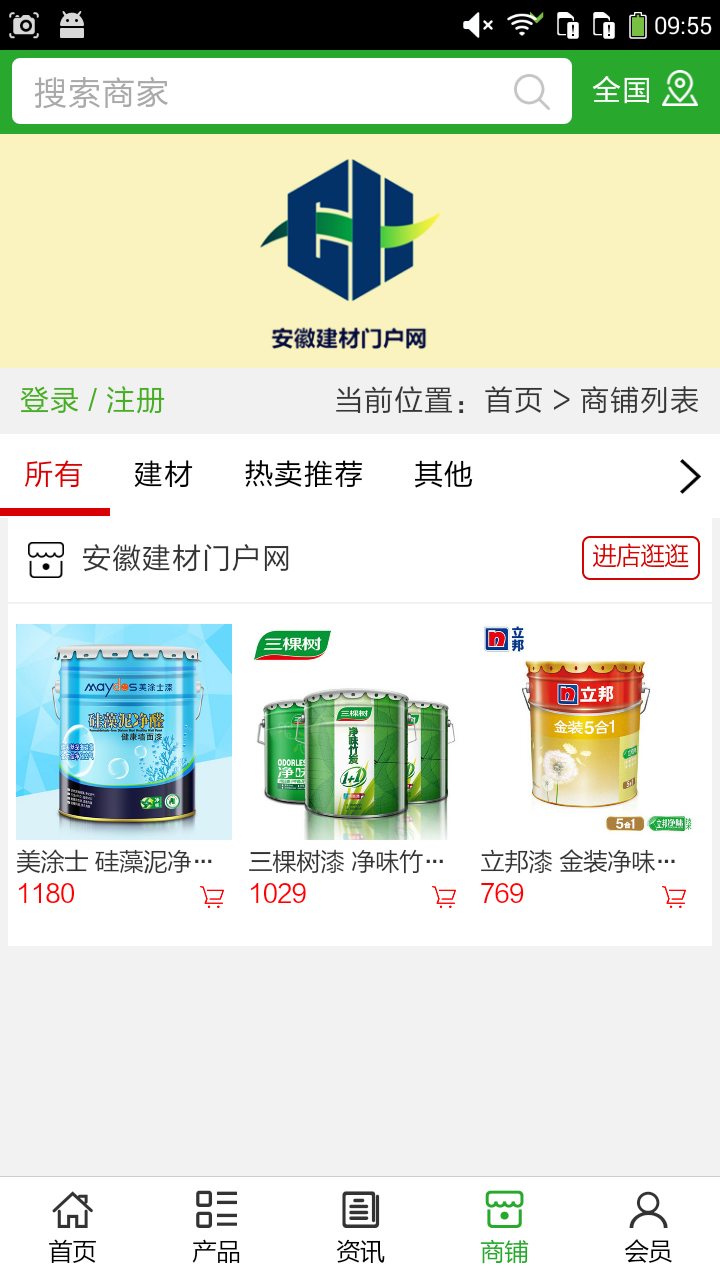Open the 三棵树漆 净味竹 product
720x1280 pixels.
click(356, 732)
